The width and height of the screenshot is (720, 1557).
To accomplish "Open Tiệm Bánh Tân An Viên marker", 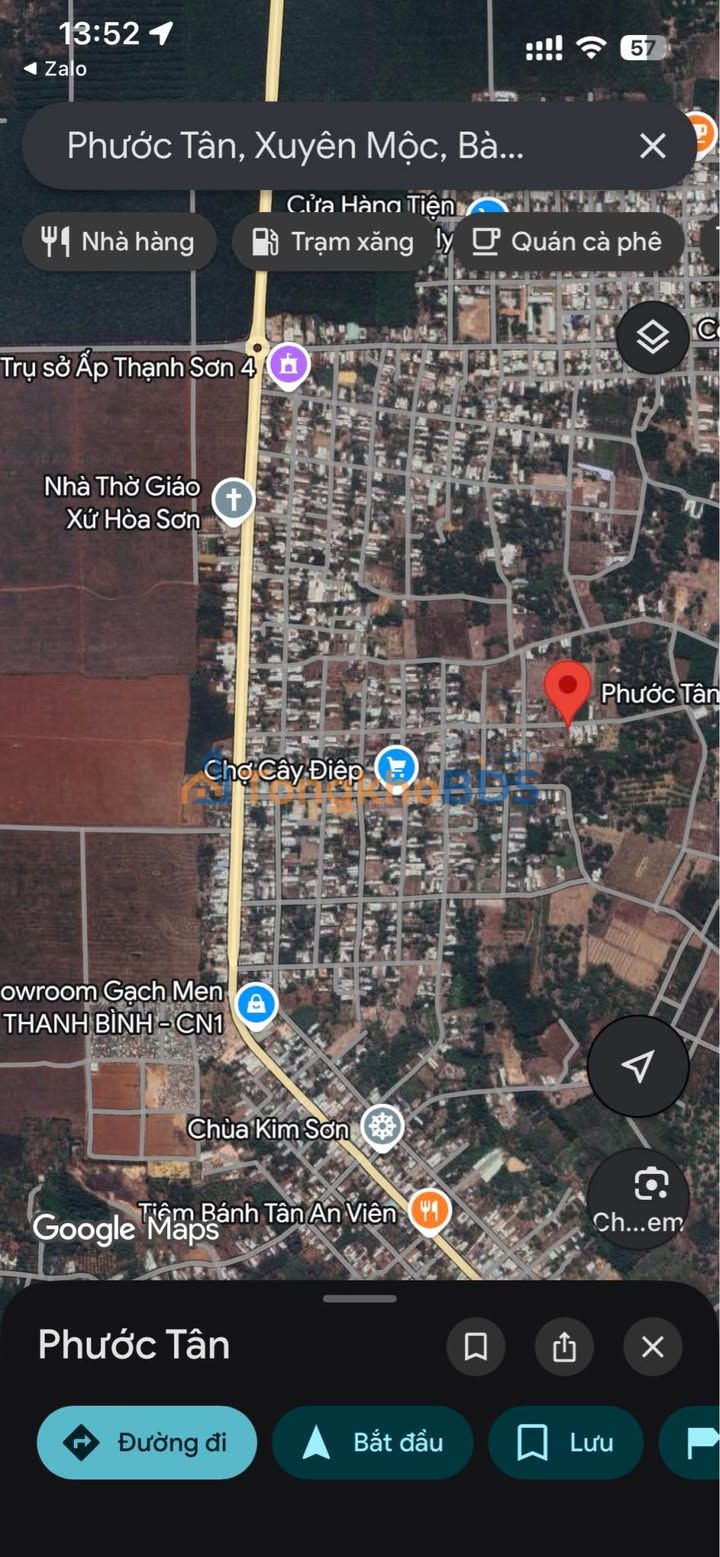I will click(x=429, y=1212).
